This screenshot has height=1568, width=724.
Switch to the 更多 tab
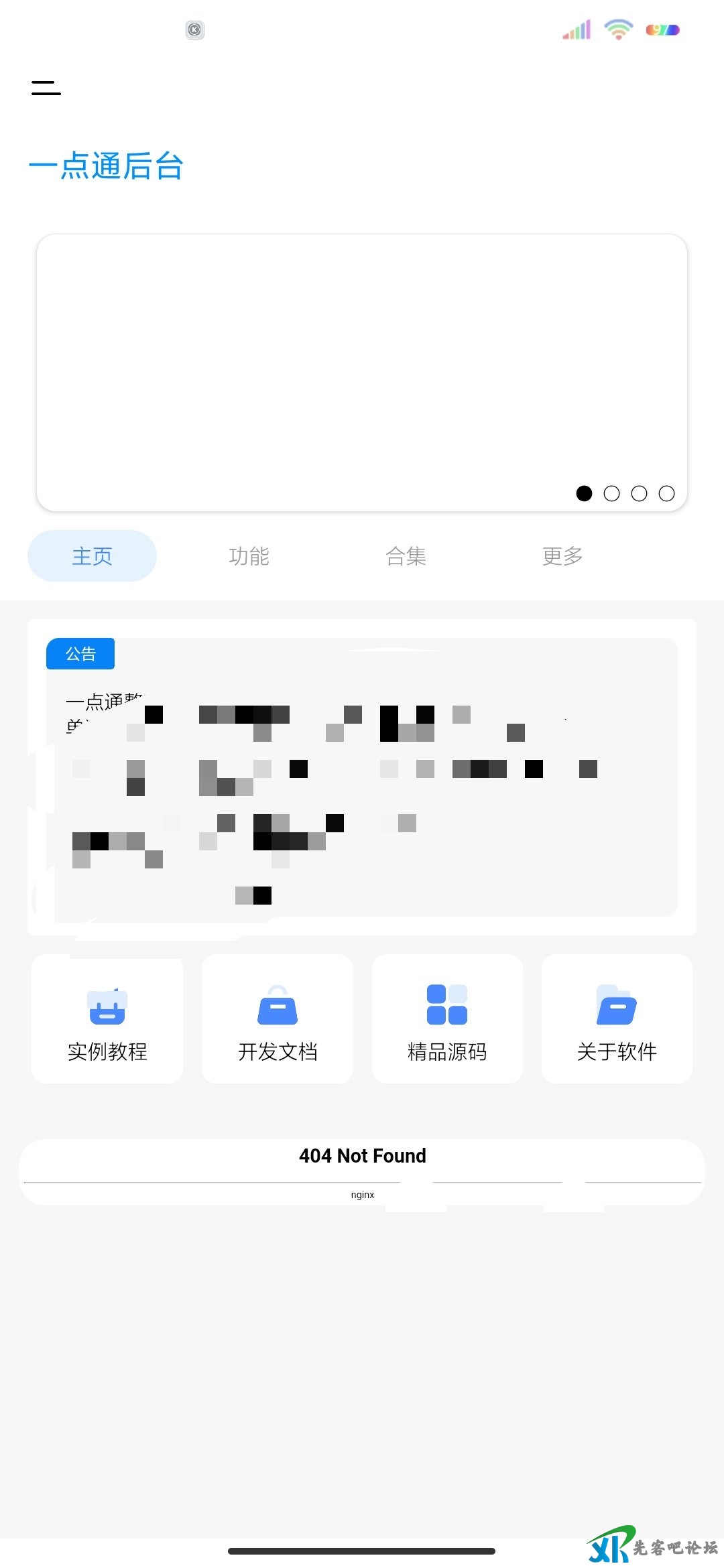point(562,556)
